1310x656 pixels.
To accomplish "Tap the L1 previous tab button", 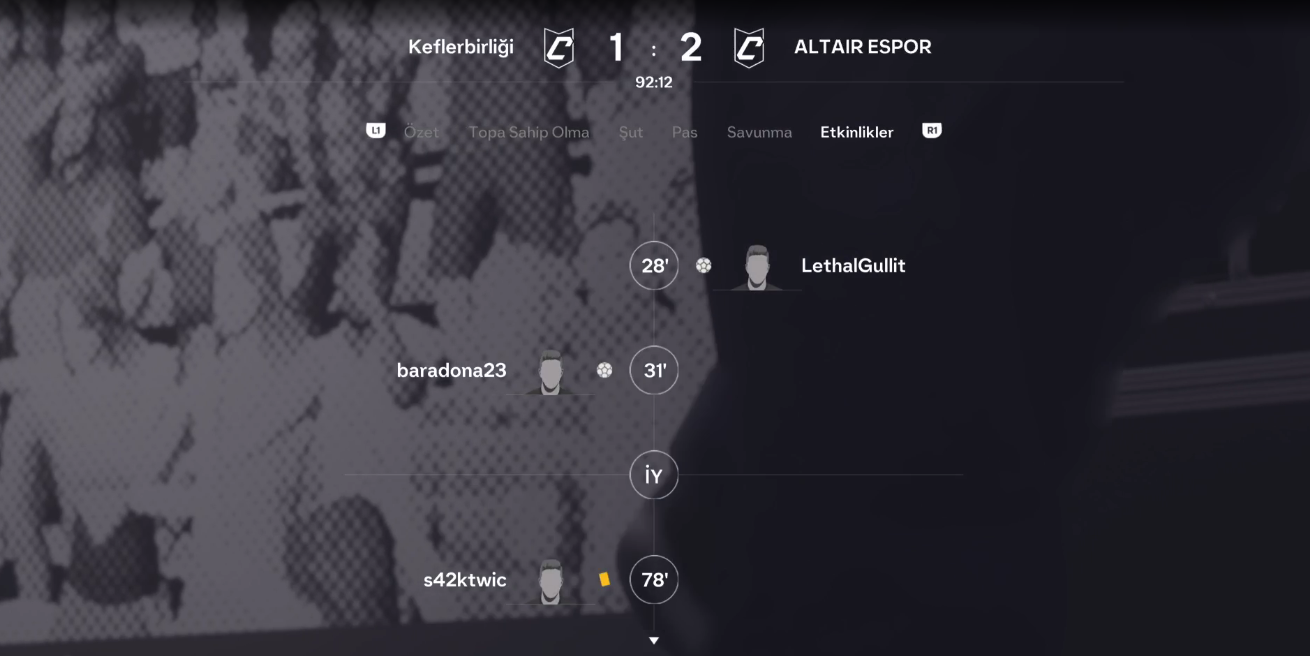I will pos(375,131).
